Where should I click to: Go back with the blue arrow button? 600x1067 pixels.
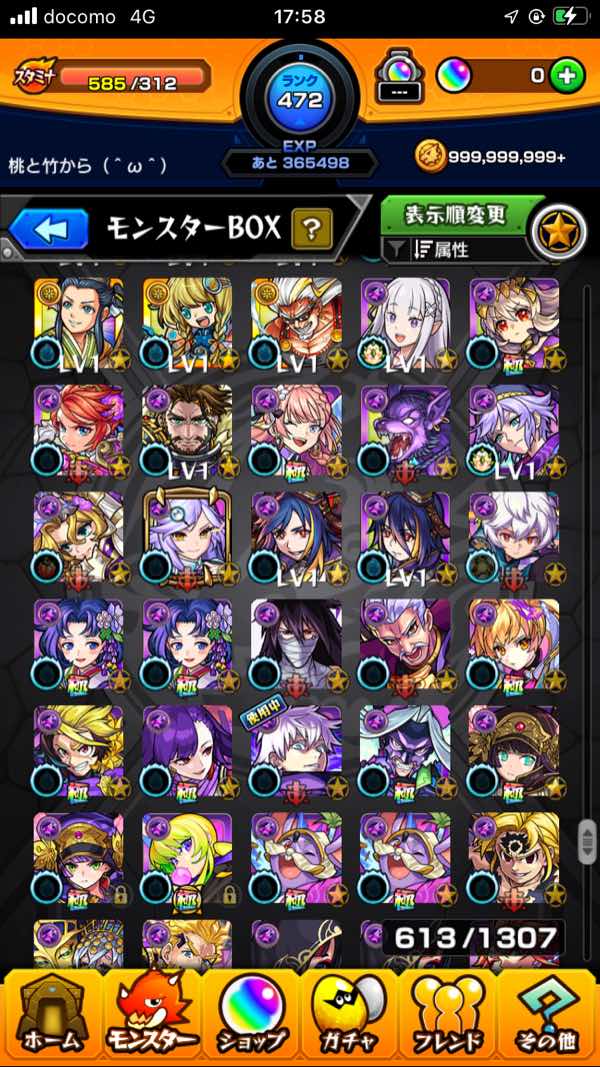[50, 230]
